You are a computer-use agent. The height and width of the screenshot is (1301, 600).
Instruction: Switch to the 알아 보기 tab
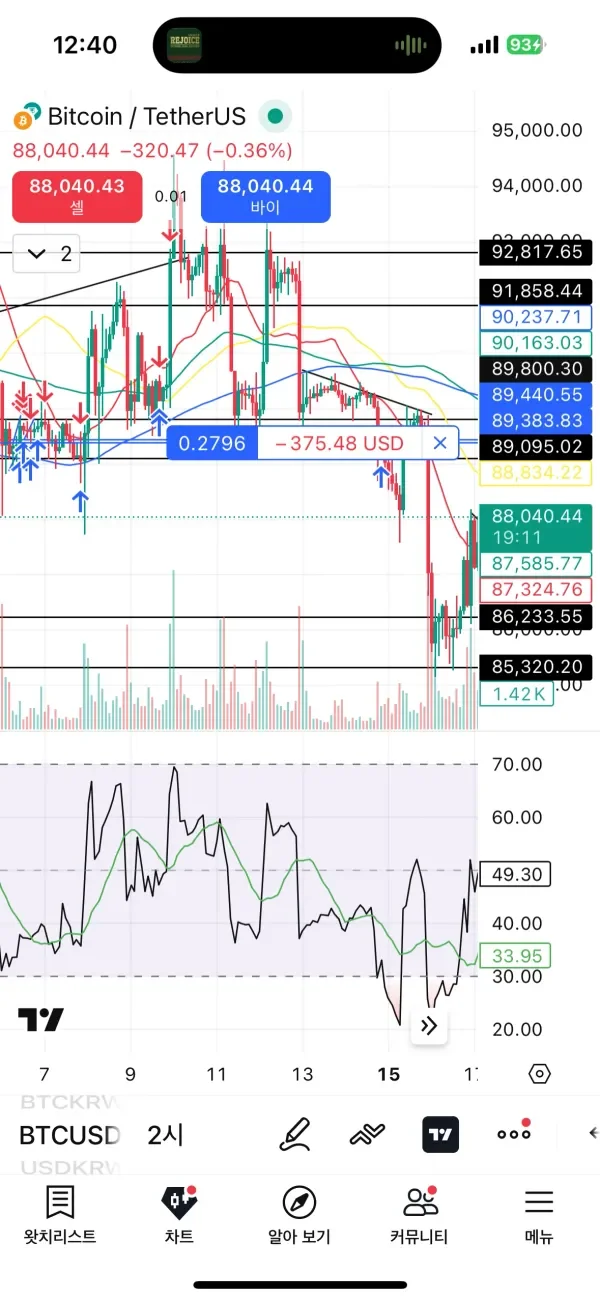[x=299, y=1215]
